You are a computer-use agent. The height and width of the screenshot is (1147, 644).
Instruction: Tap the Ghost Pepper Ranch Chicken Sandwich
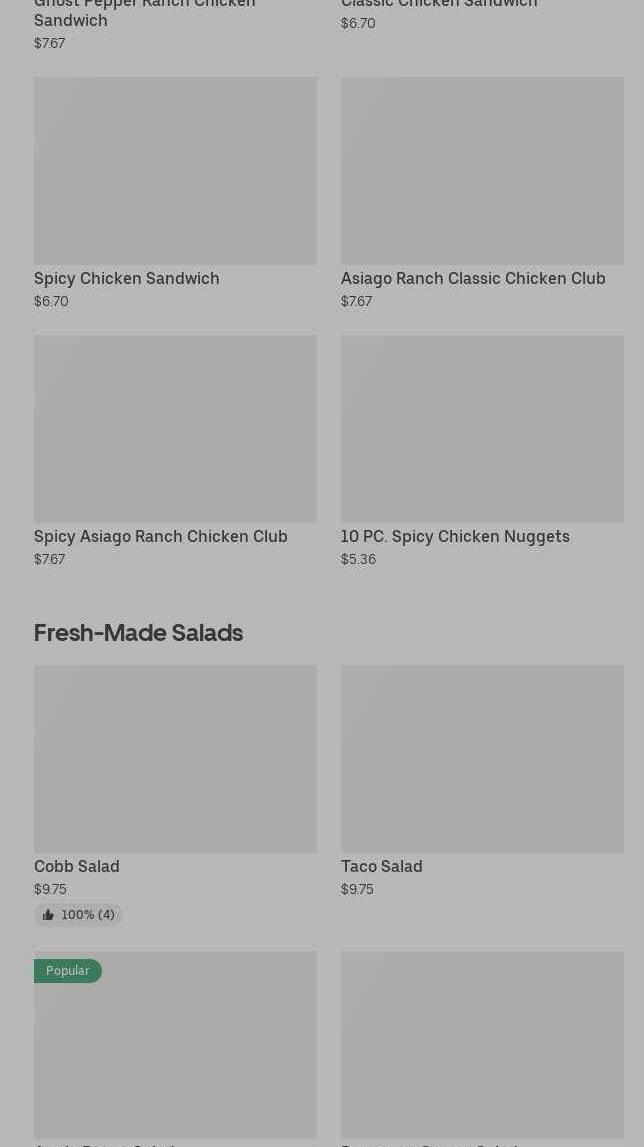144,14
